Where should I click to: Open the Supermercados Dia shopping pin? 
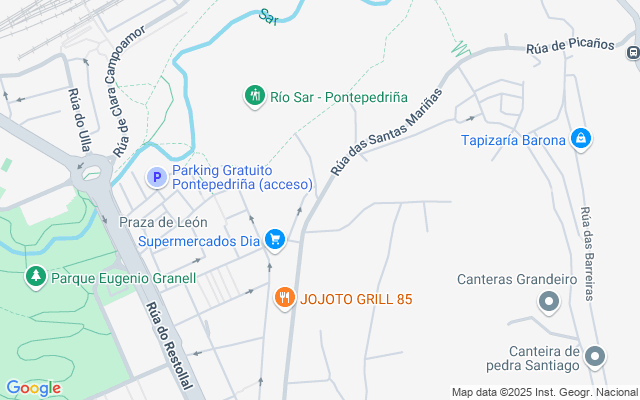click(276, 240)
